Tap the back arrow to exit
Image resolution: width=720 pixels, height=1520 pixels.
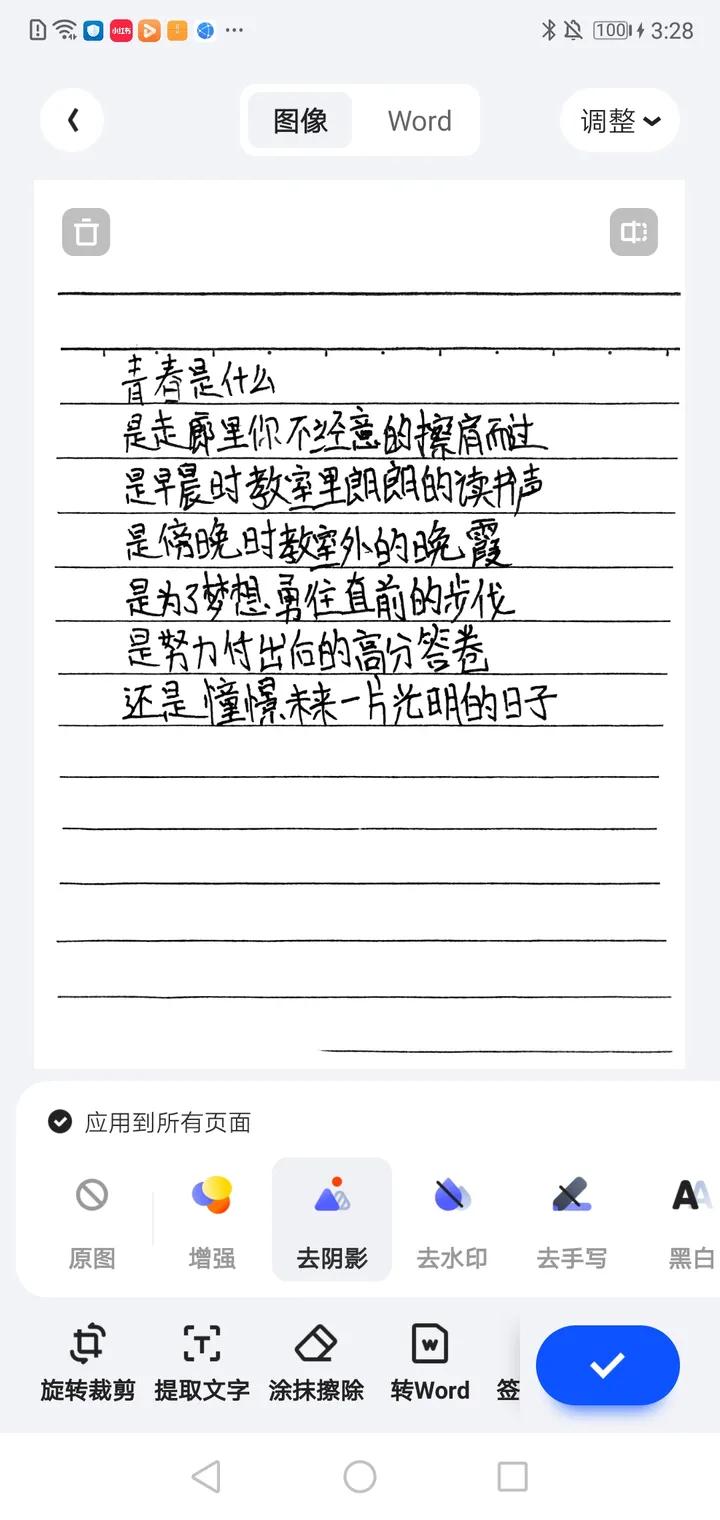click(72, 119)
